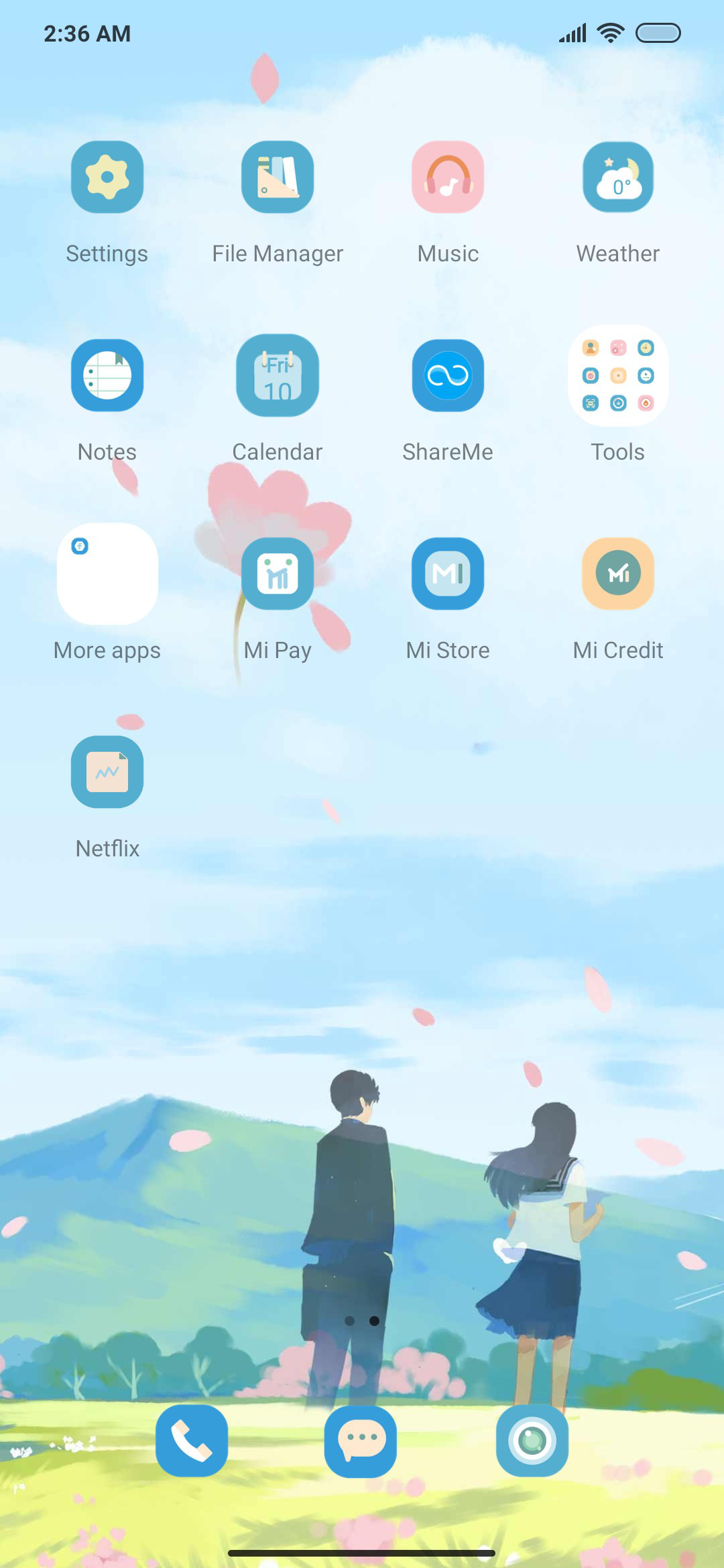Open Mi Credit
The height and width of the screenshot is (1568, 724).
point(618,574)
